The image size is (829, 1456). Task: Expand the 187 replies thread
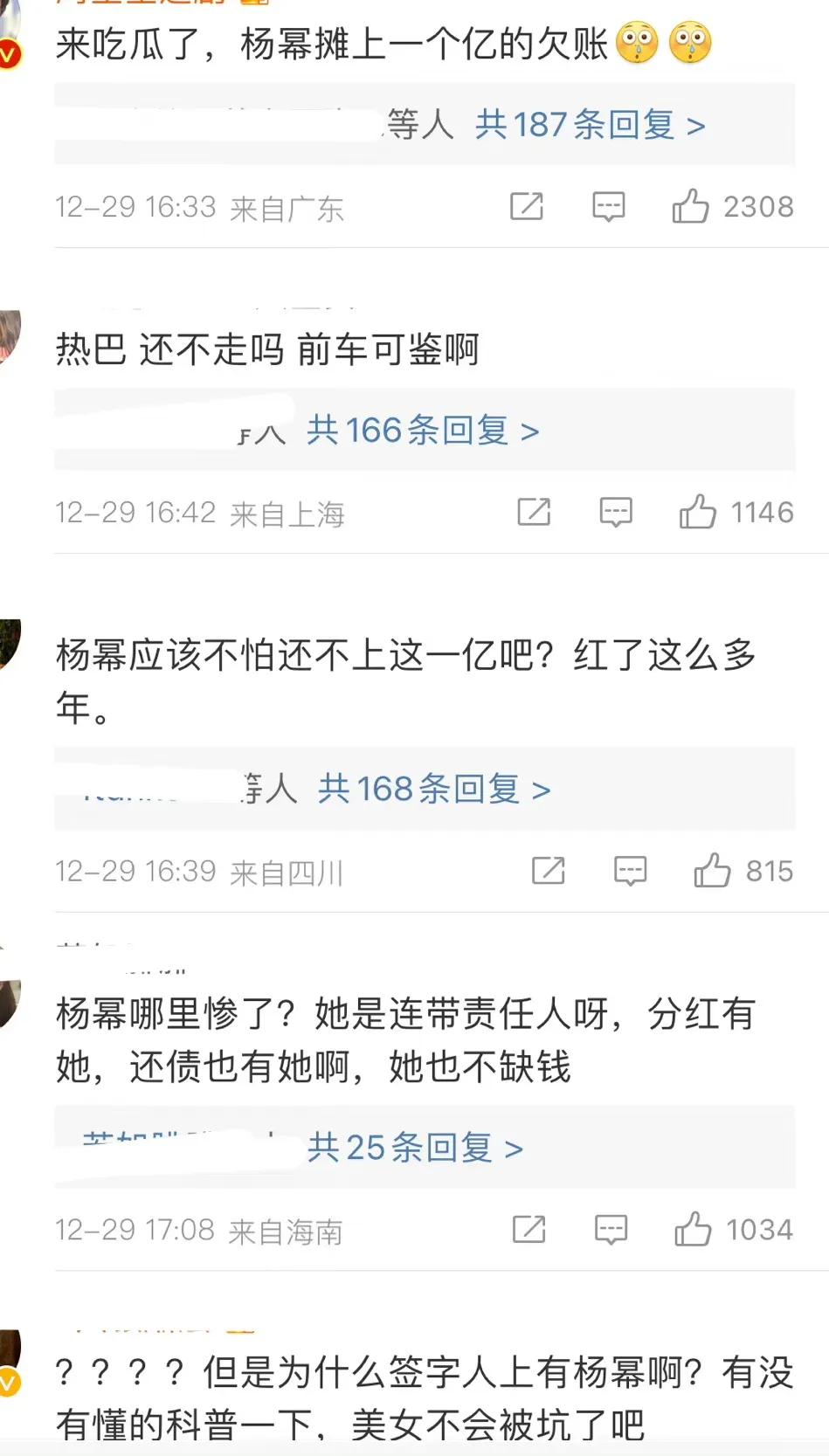(x=590, y=125)
